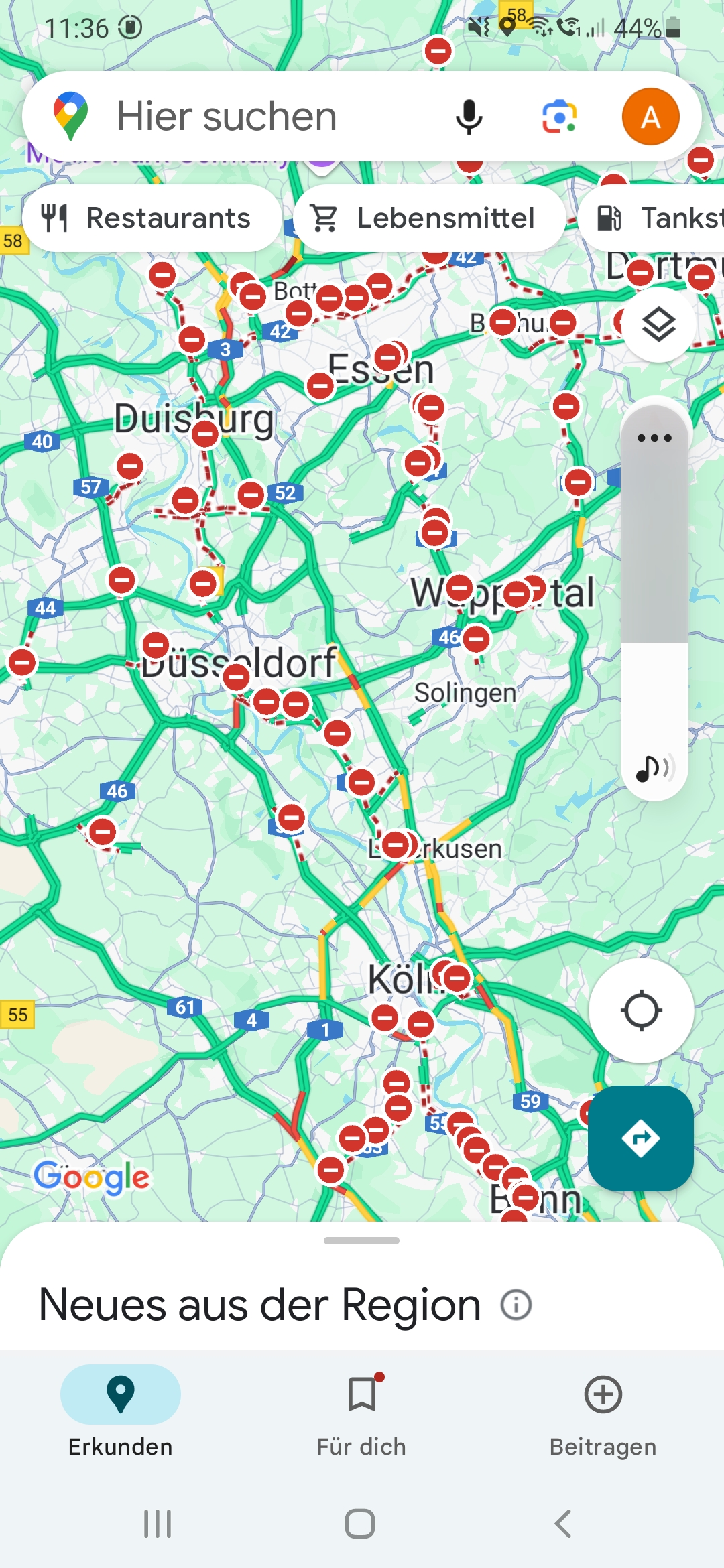Viewport: 724px width, 1568px height.
Task: Show info about Neues aus der Region
Action: (516, 1305)
